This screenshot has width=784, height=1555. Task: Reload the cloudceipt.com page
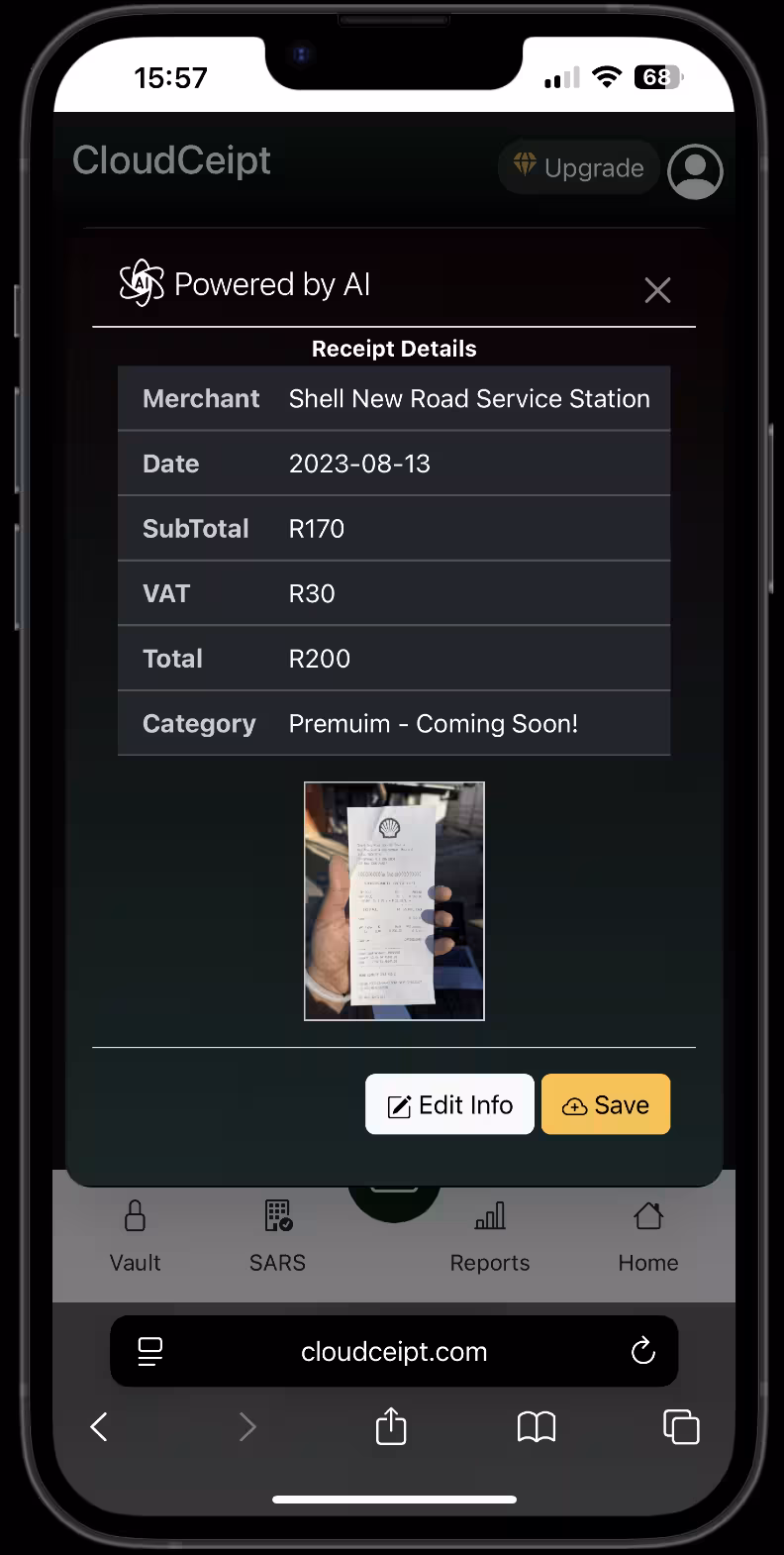(643, 1351)
